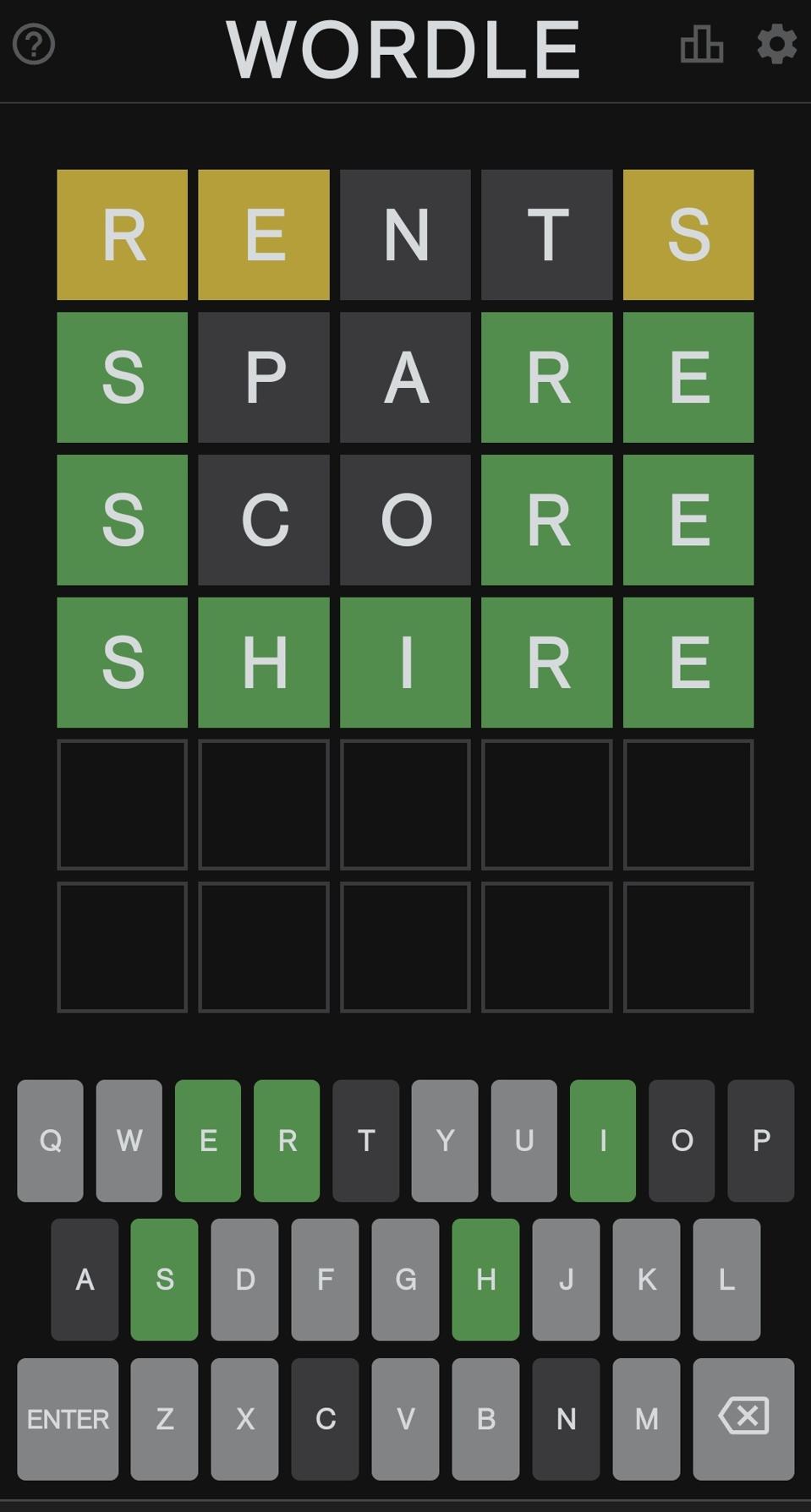Screen dimensions: 811x1512
Task: Enter the letter Z
Action: 164,1418
